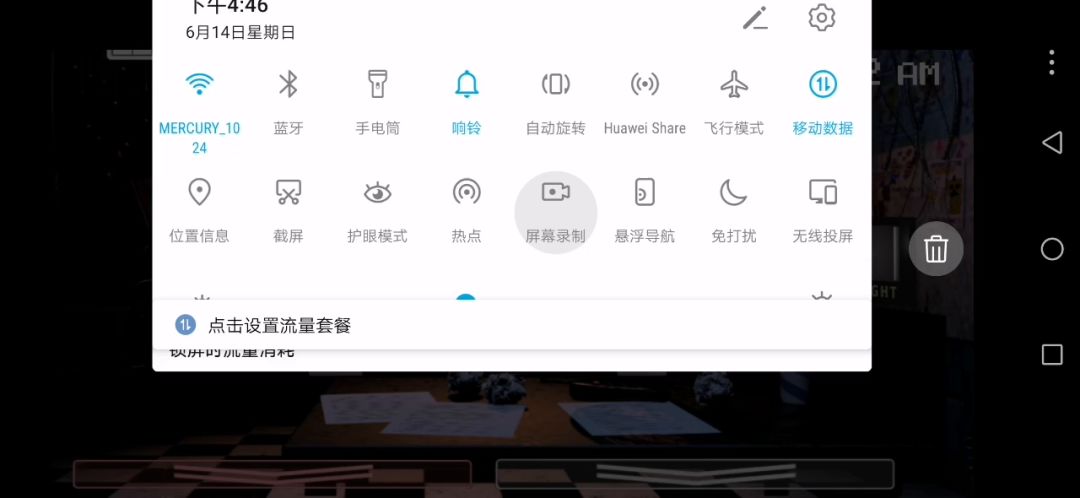Turn on Bluetooth (蓝牙)
This screenshot has height=498, width=1080.
(x=288, y=85)
